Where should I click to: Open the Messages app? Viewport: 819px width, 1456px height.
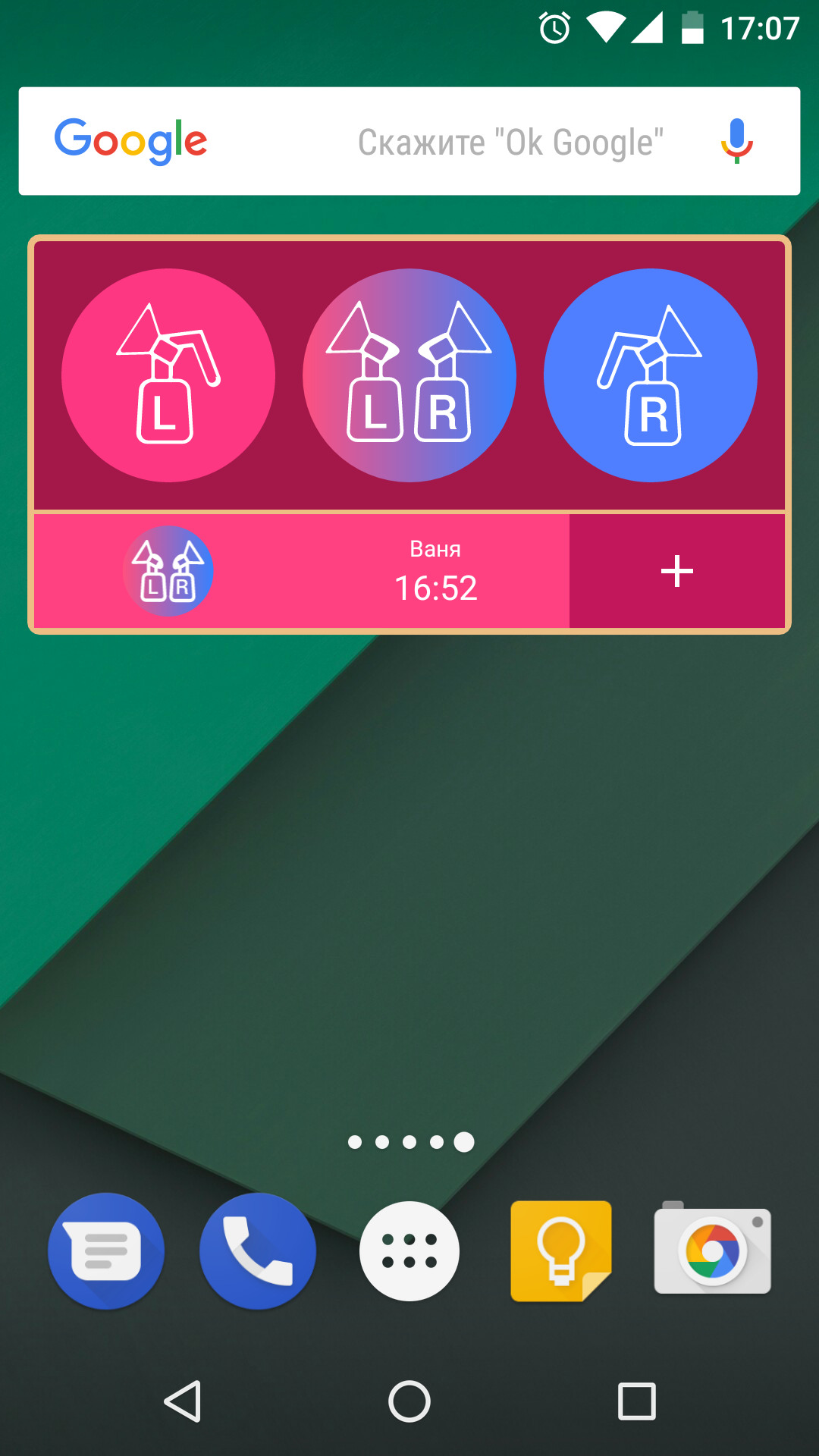pyautogui.click(x=106, y=1251)
